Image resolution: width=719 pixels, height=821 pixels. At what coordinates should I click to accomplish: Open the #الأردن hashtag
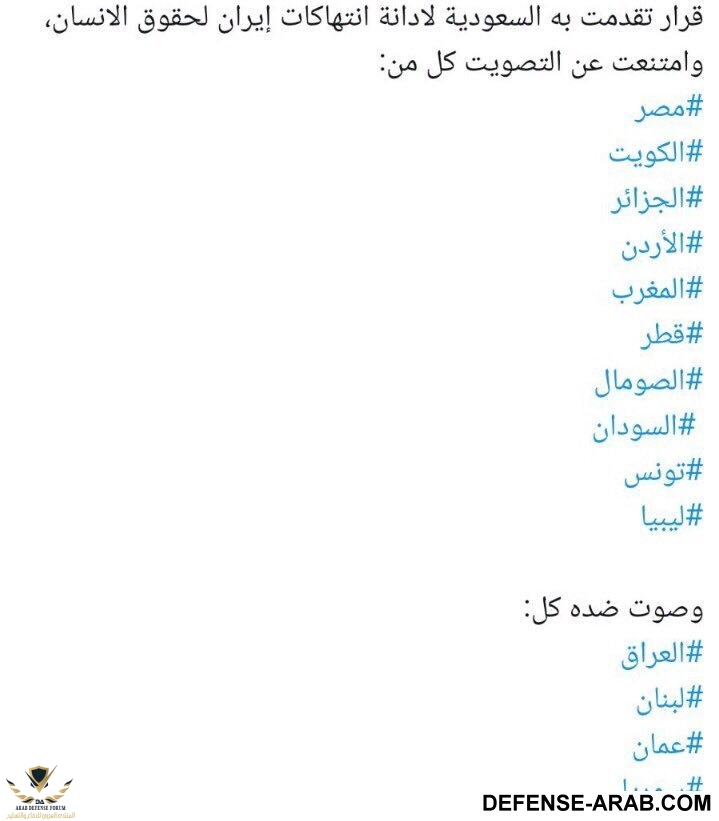(x=661, y=244)
